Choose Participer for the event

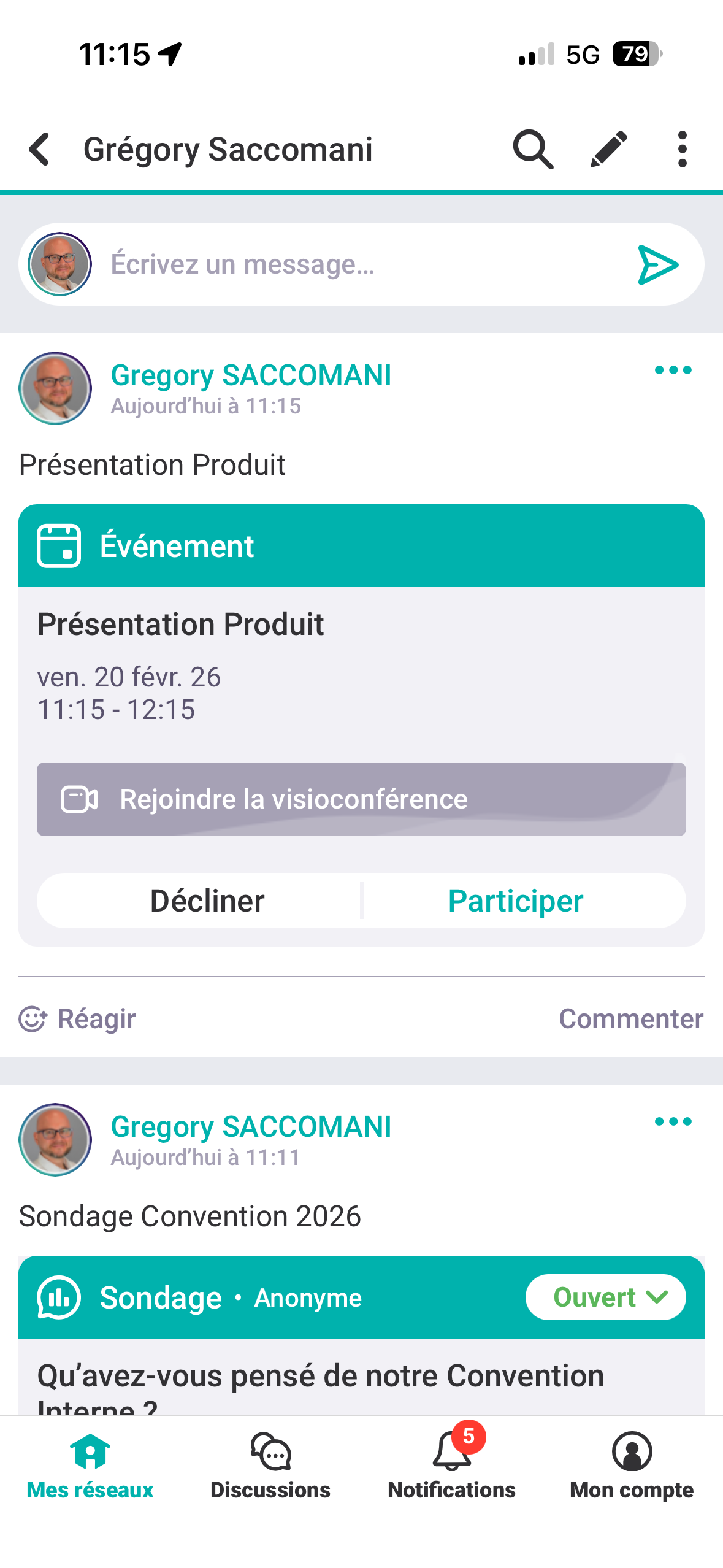tap(516, 901)
